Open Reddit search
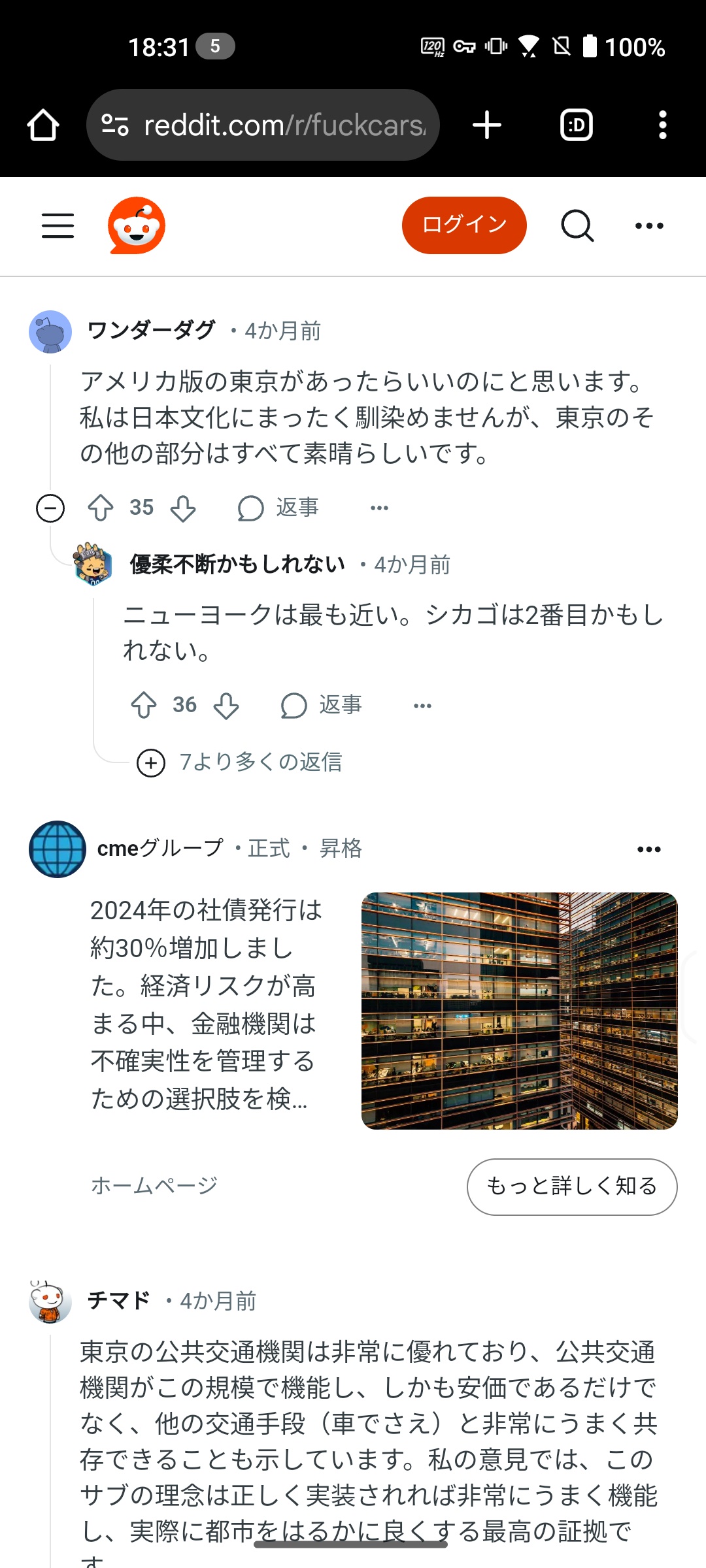This screenshot has height=1568, width=706. tap(577, 225)
